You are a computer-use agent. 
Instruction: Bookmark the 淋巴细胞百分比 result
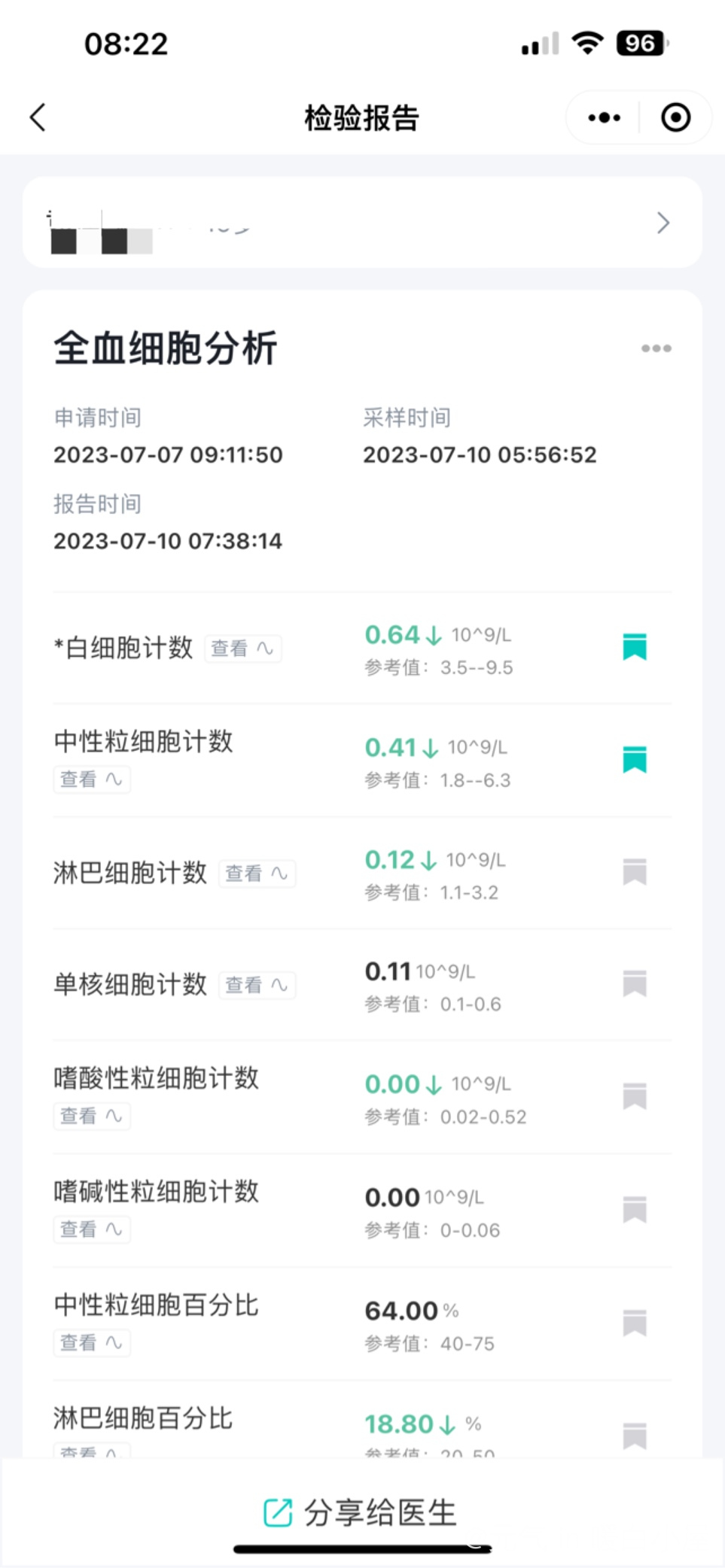tap(635, 1436)
